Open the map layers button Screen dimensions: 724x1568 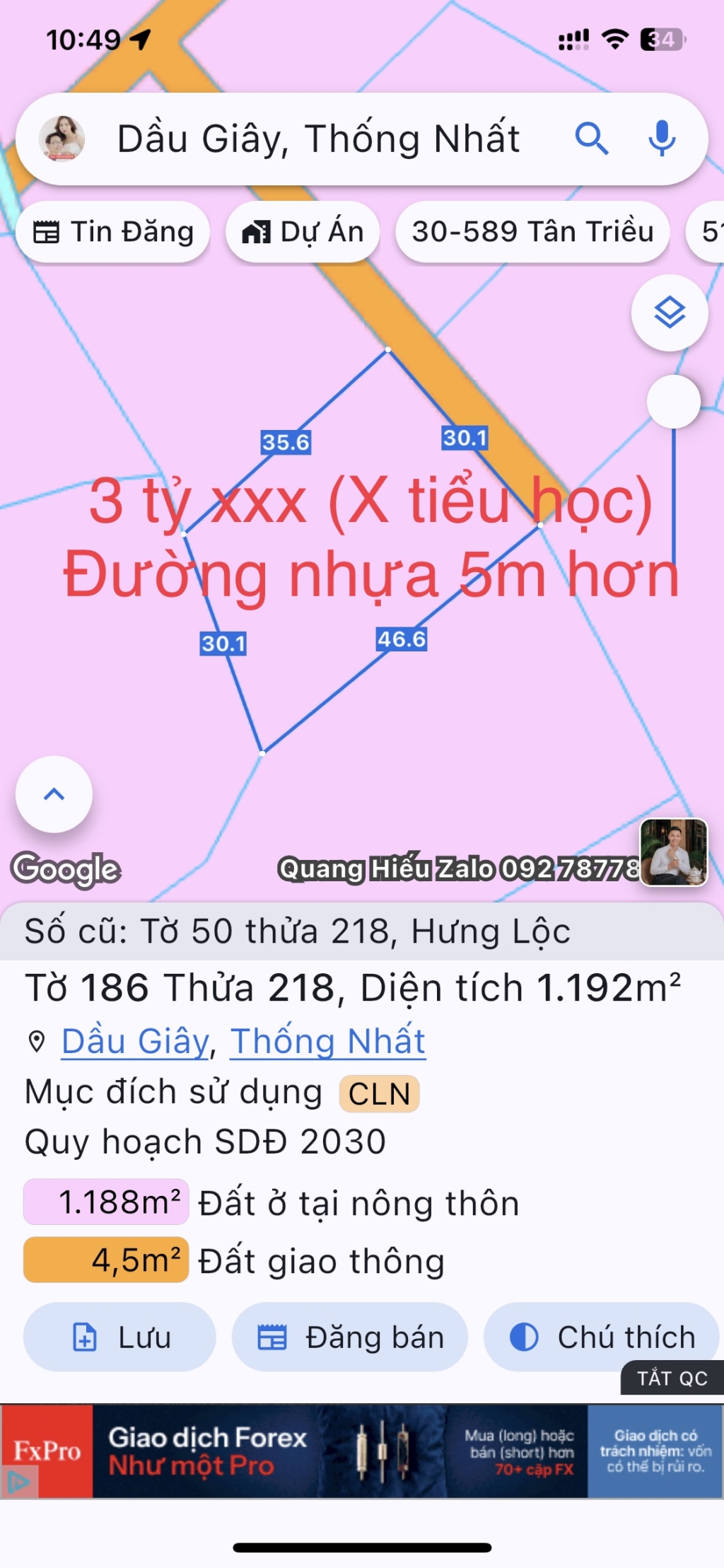[670, 313]
